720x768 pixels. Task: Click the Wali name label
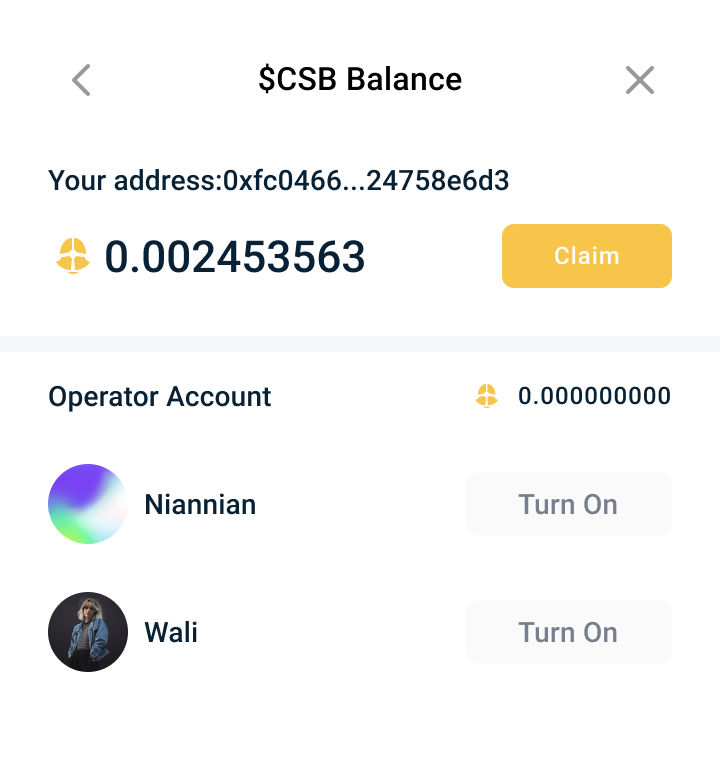click(x=171, y=632)
